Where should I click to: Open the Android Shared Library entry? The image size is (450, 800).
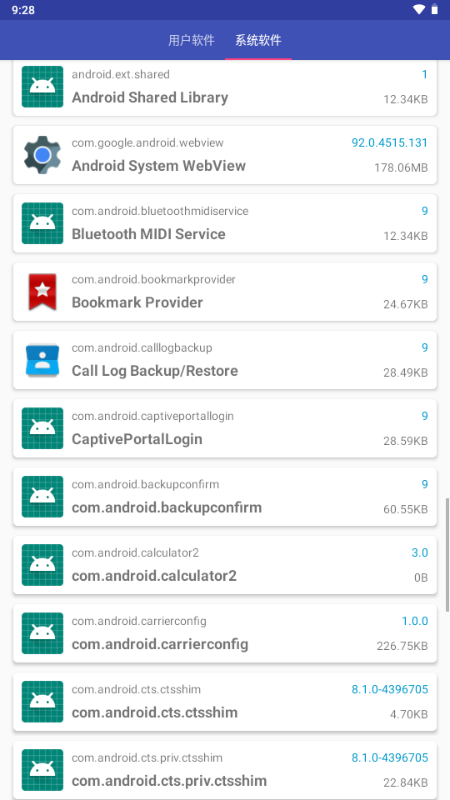click(x=225, y=88)
